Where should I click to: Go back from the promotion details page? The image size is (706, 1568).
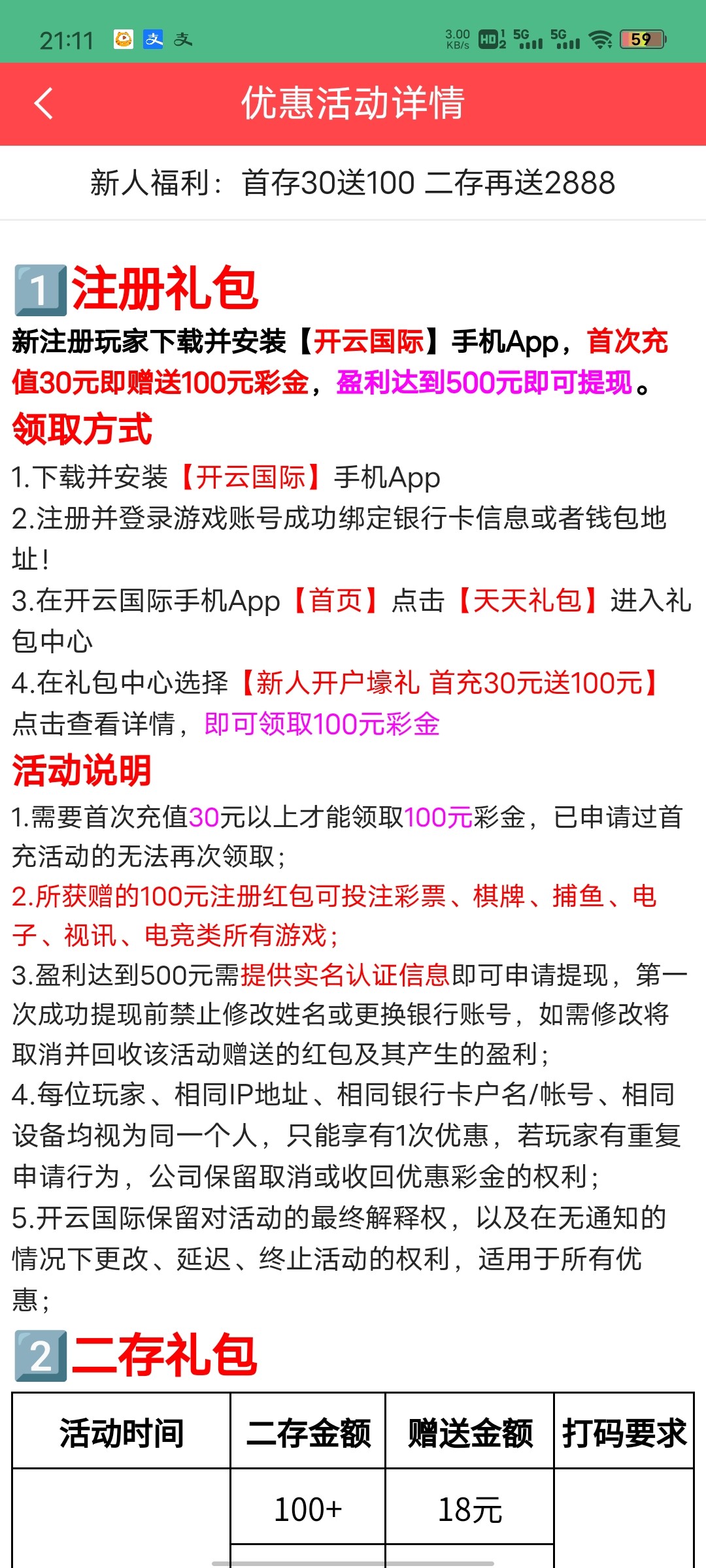click(x=44, y=104)
